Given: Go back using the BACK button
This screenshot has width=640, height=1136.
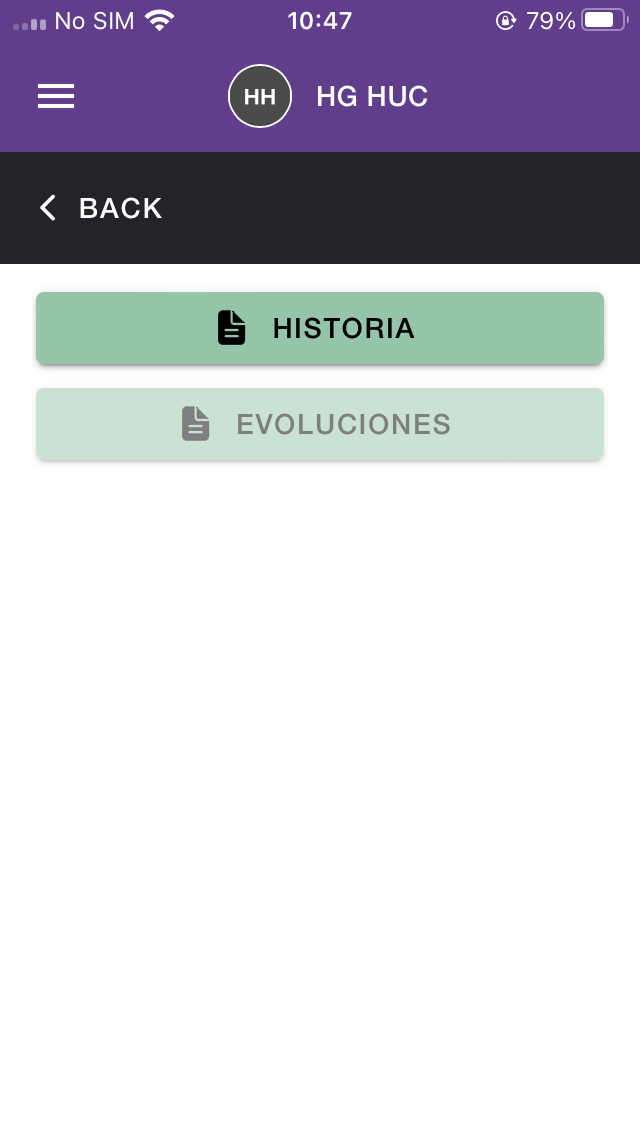Looking at the screenshot, I should [100, 208].
